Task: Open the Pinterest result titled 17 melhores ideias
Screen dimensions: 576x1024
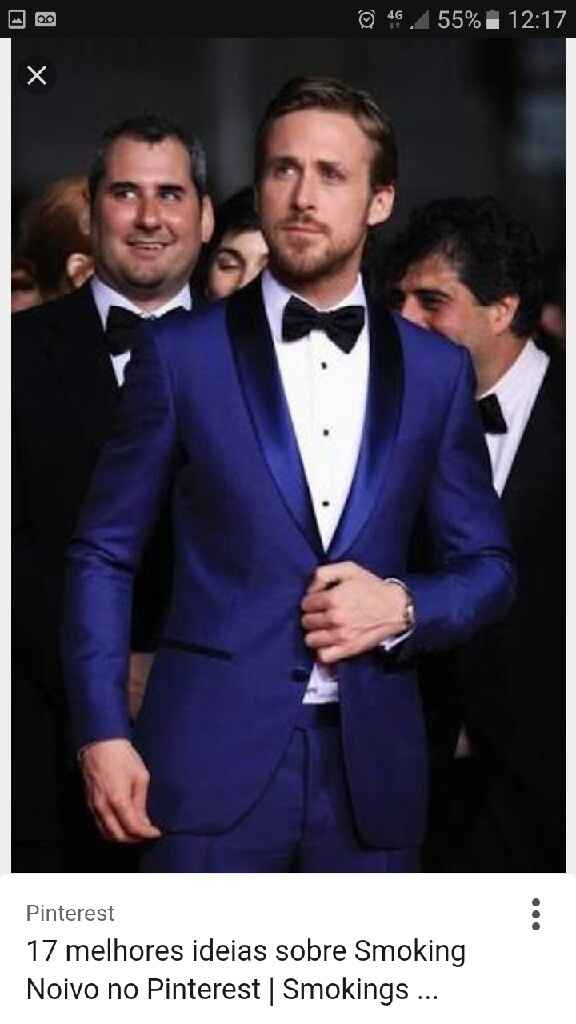Action: point(246,970)
